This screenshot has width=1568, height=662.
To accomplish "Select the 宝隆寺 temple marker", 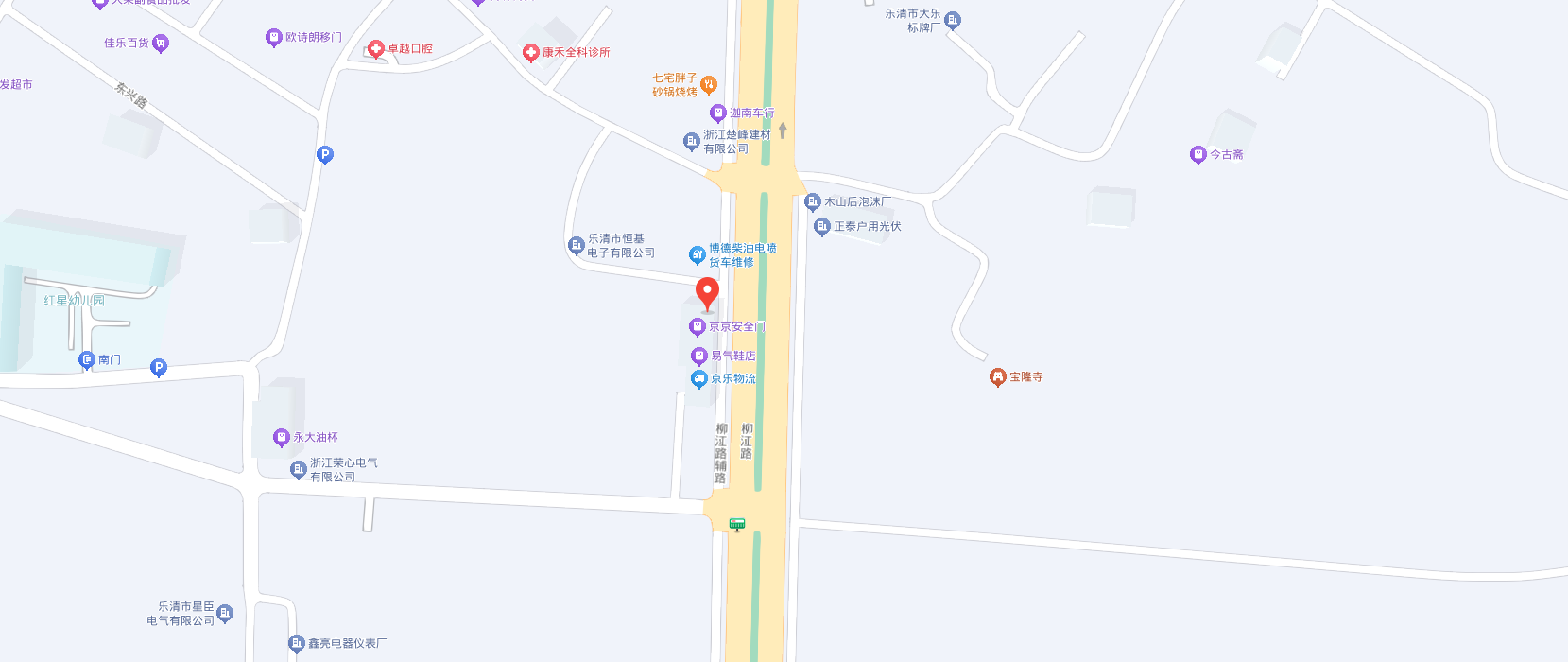I will (x=997, y=377).
